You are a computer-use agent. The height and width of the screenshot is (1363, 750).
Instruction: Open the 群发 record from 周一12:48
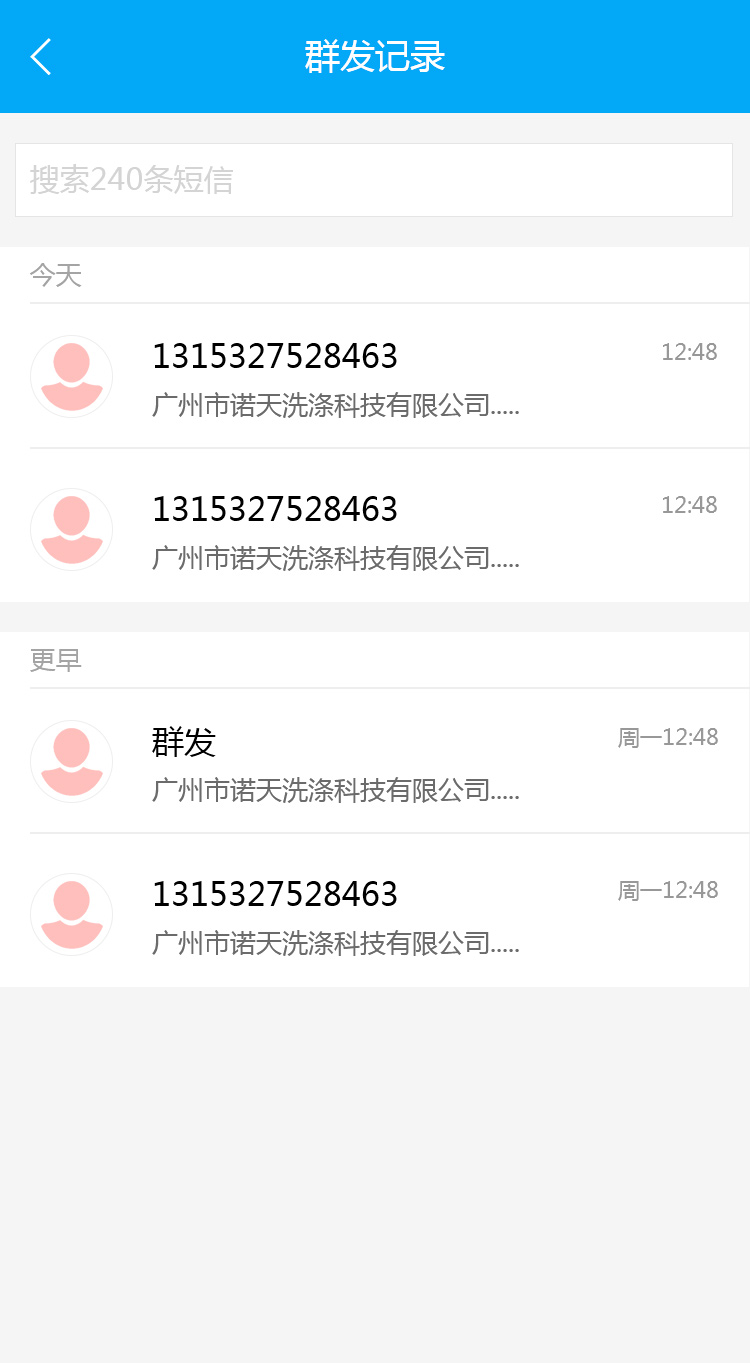click(x=374, y=761)
